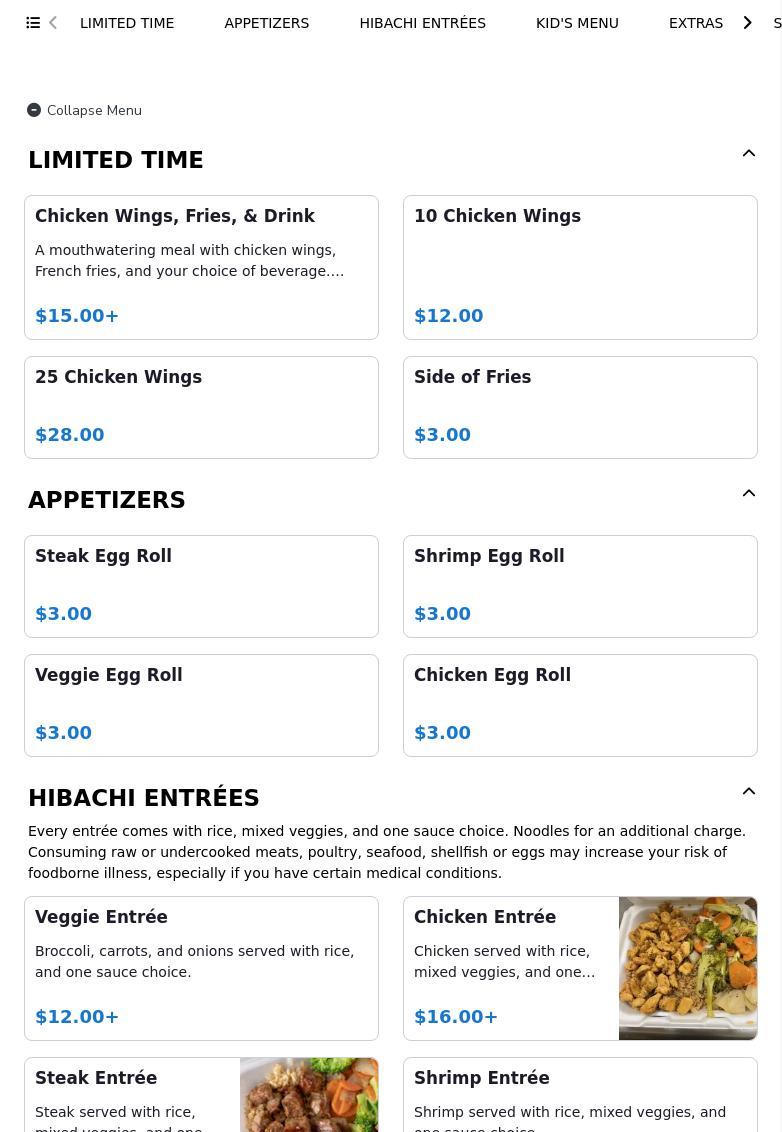Collapse the Hibachi Entrées section
This screenshot has width=782, height=1132.
click(748, 792)
